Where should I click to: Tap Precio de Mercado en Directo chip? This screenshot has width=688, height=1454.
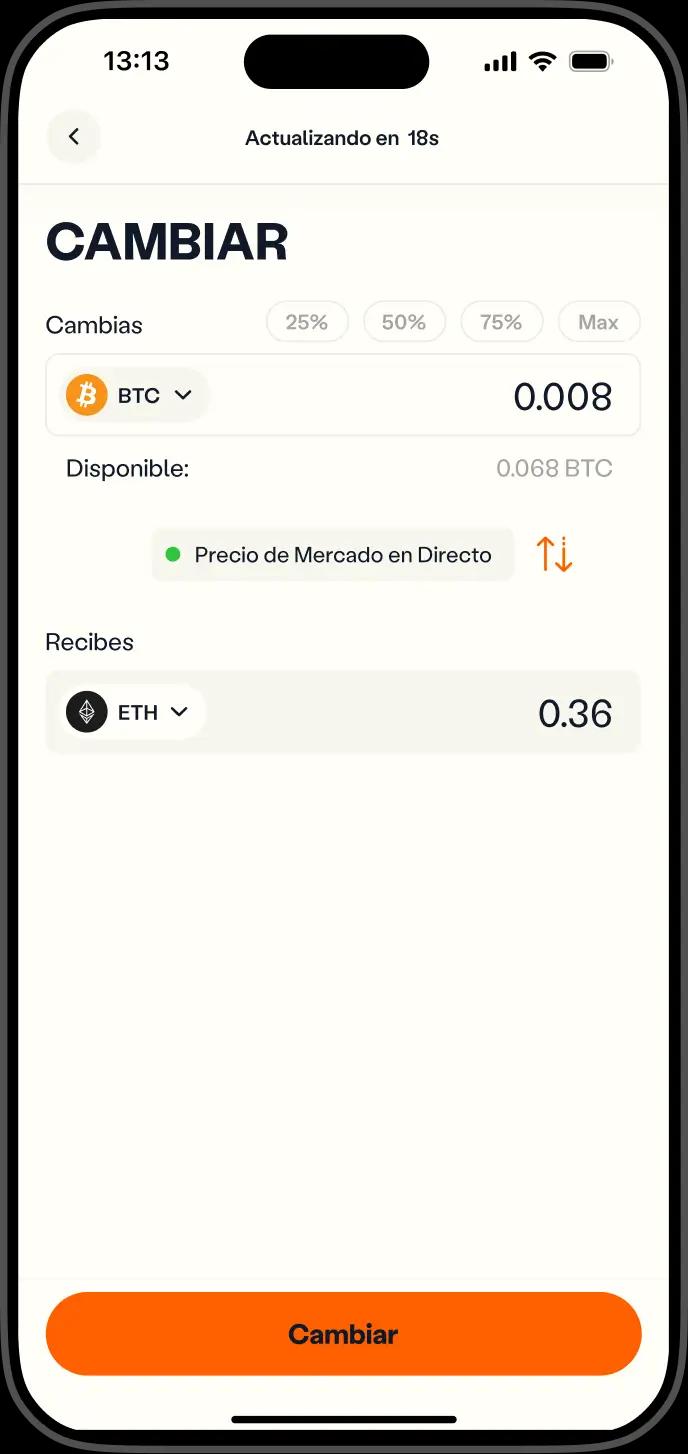click(332, 555)
